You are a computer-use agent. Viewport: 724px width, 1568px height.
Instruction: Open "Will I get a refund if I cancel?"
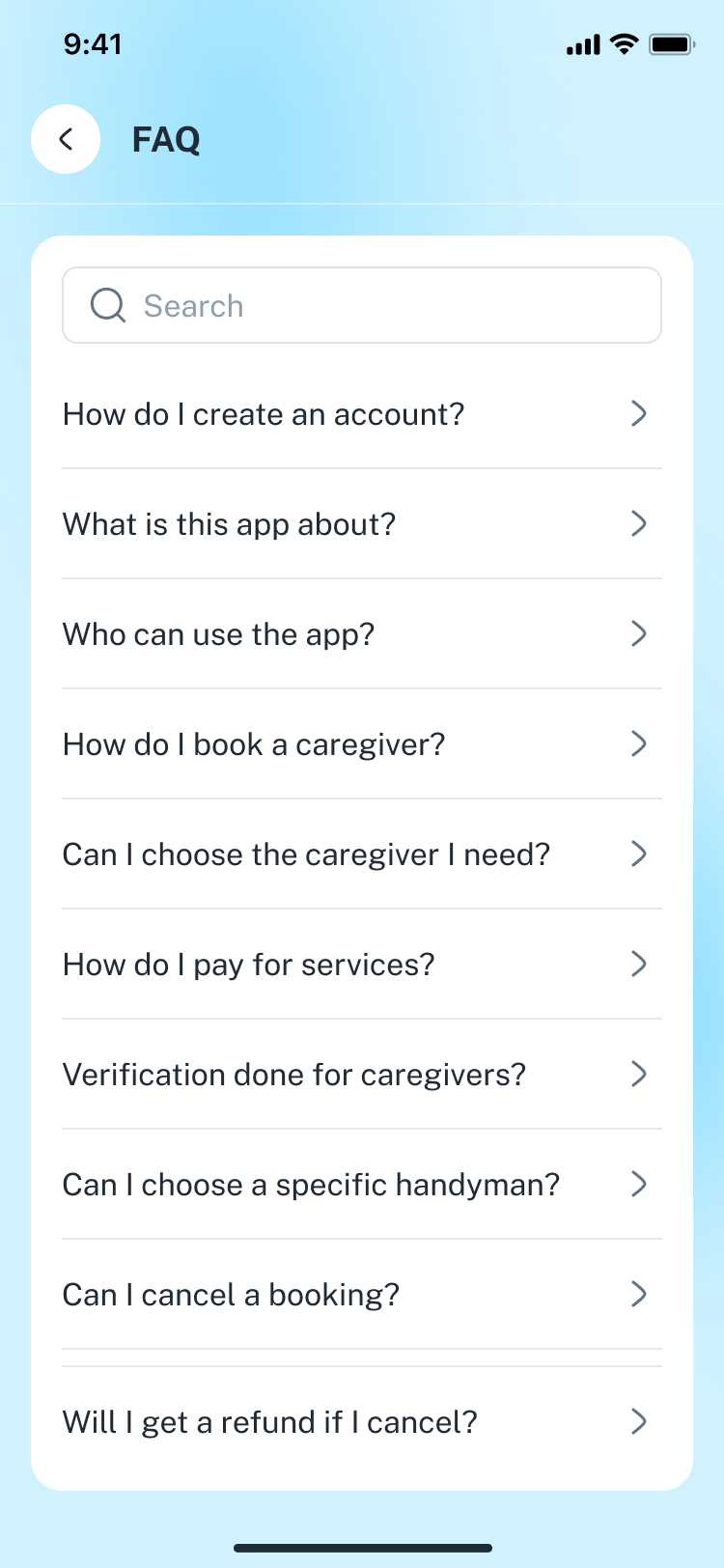(361, 1422)
